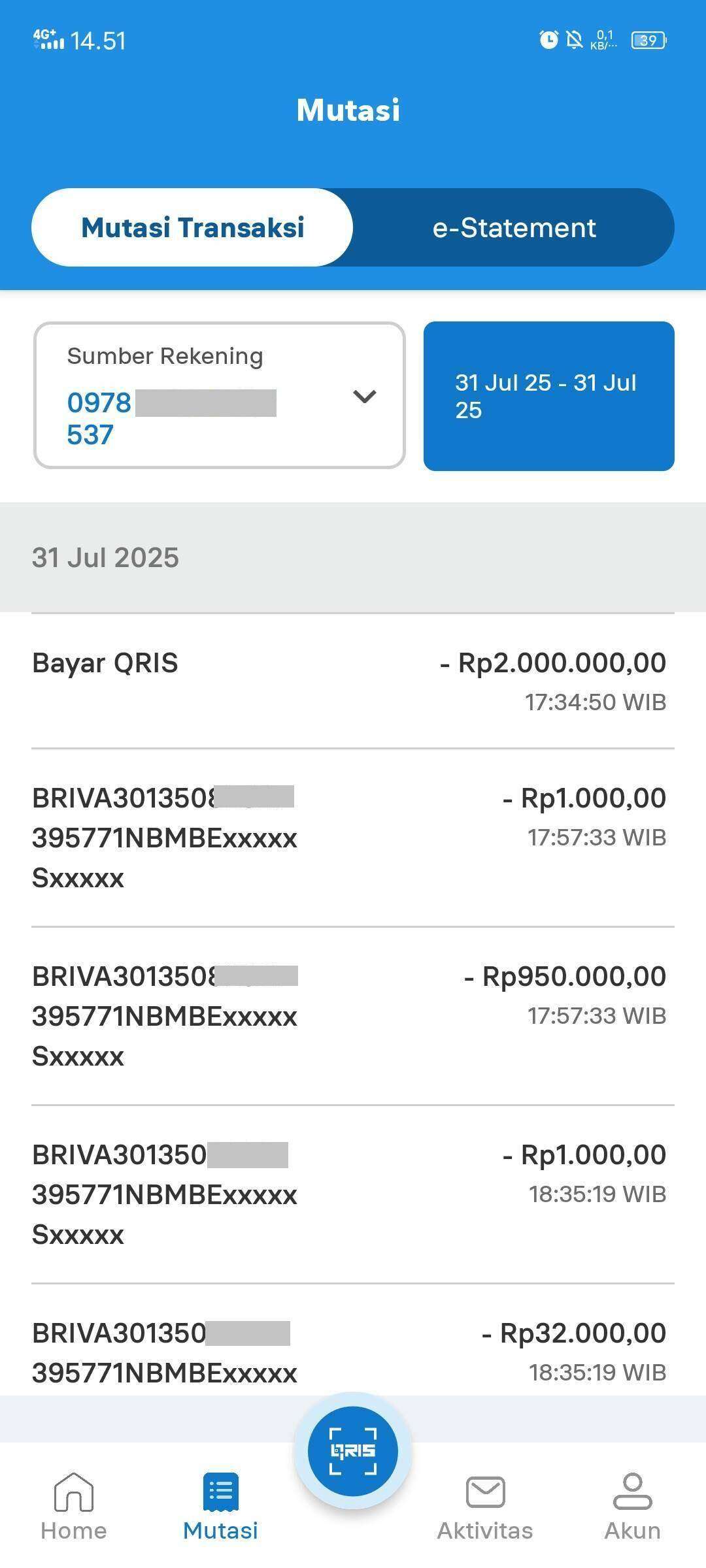Open the BRIVA transaction of Rp950.000,00
This screenshot has width=706, height=1568.
[x=353, y=1016]
